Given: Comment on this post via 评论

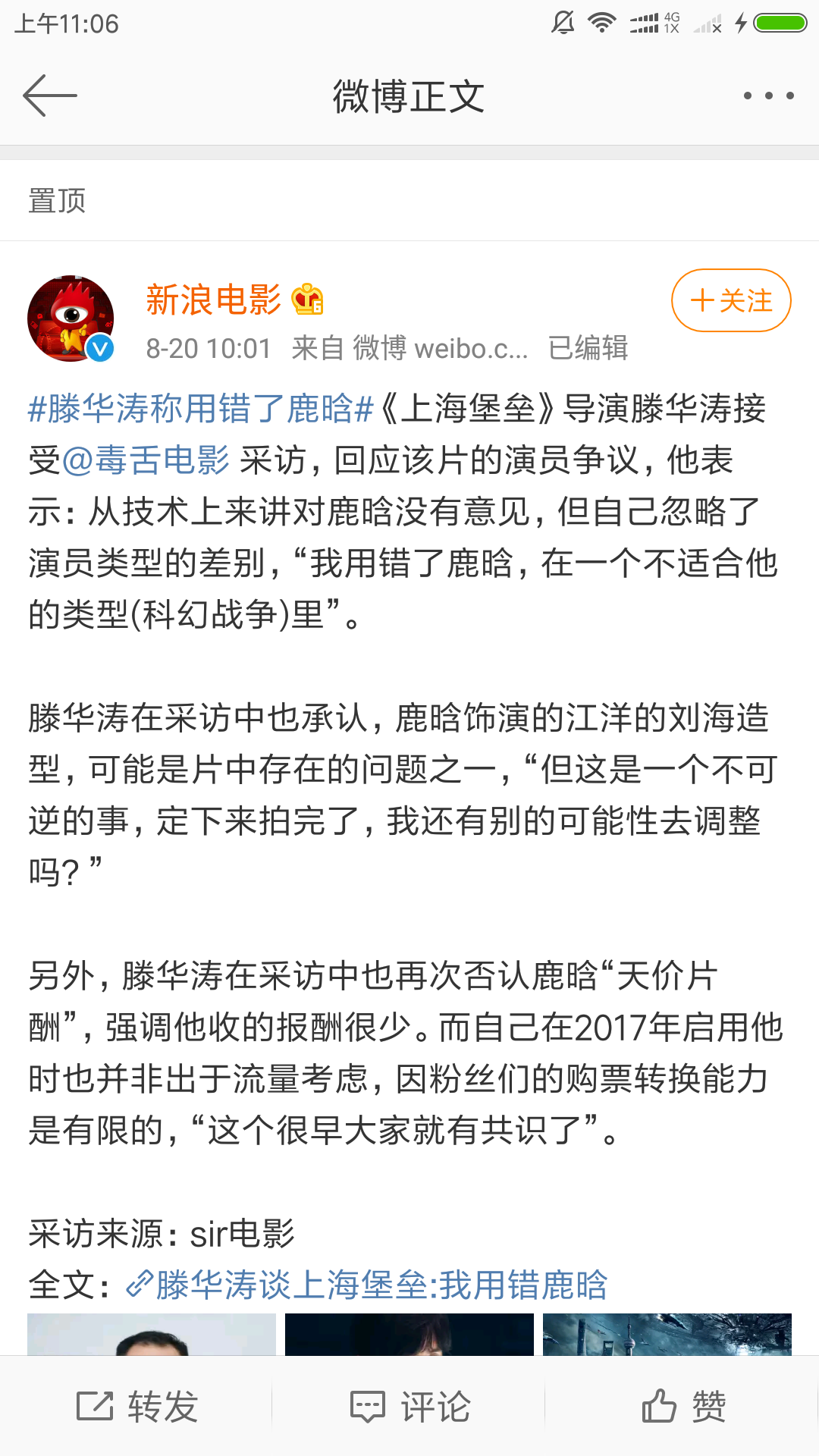Looking at the screenshot, I should click(x=410, y=1407).
